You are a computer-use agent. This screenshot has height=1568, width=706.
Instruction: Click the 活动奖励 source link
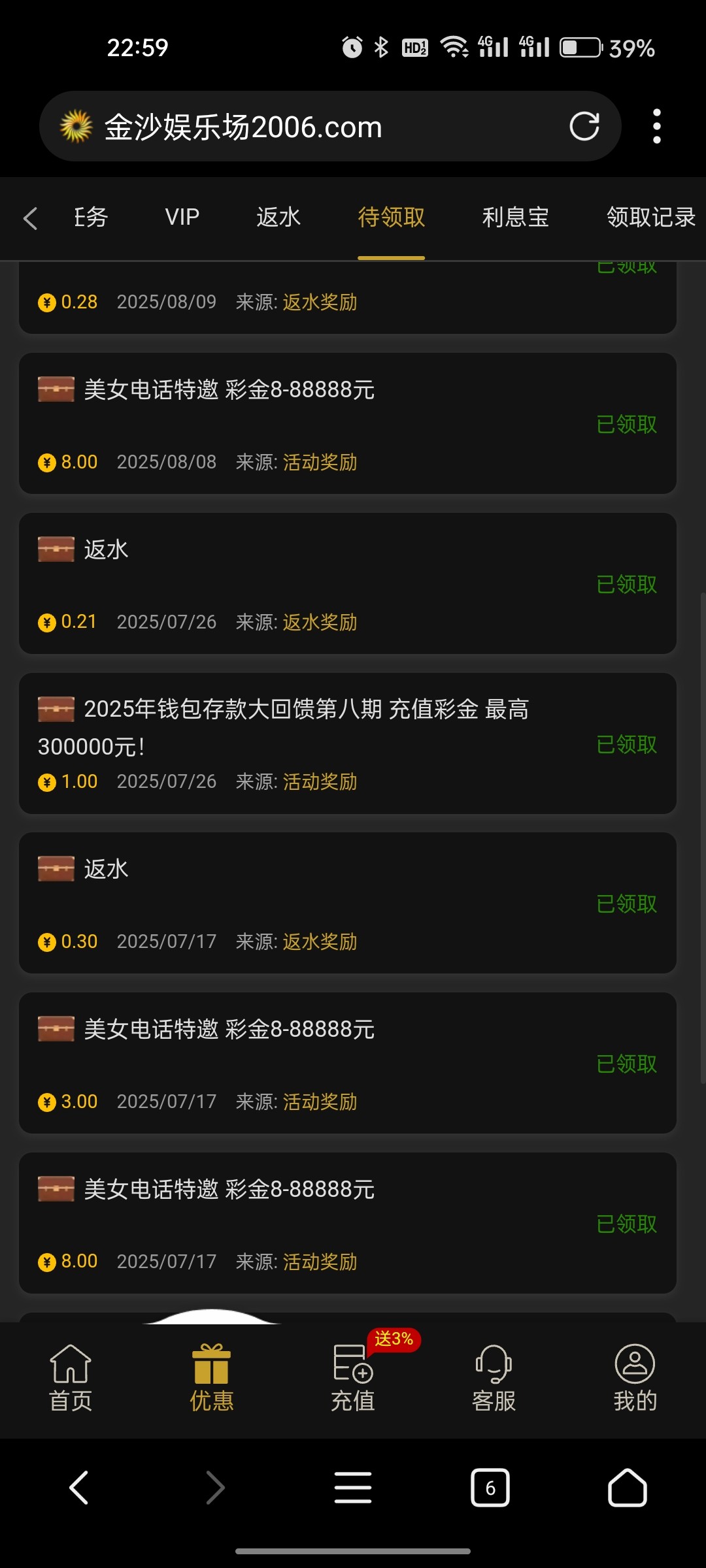319,463
